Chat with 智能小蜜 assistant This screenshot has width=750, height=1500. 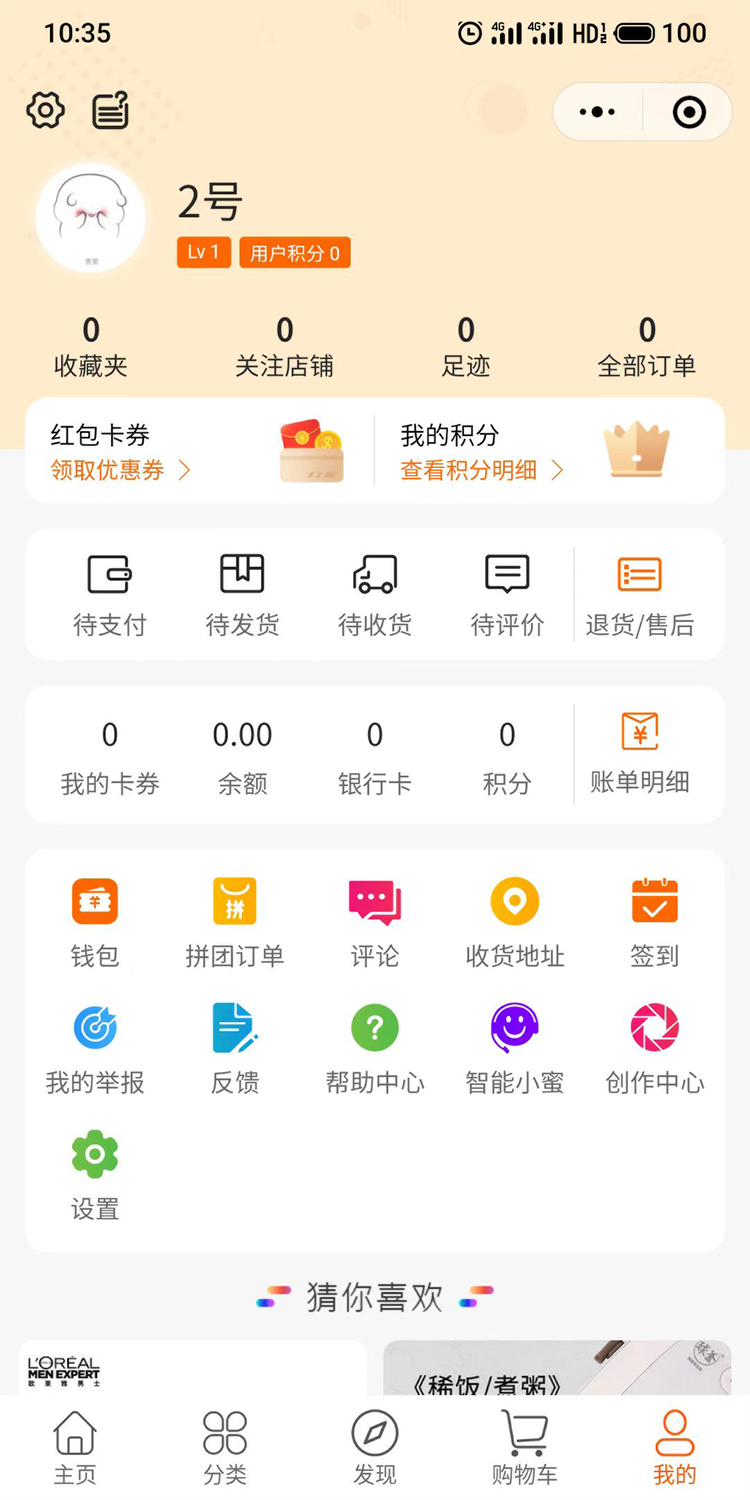pyautogui.click(x=515, y=1048)
